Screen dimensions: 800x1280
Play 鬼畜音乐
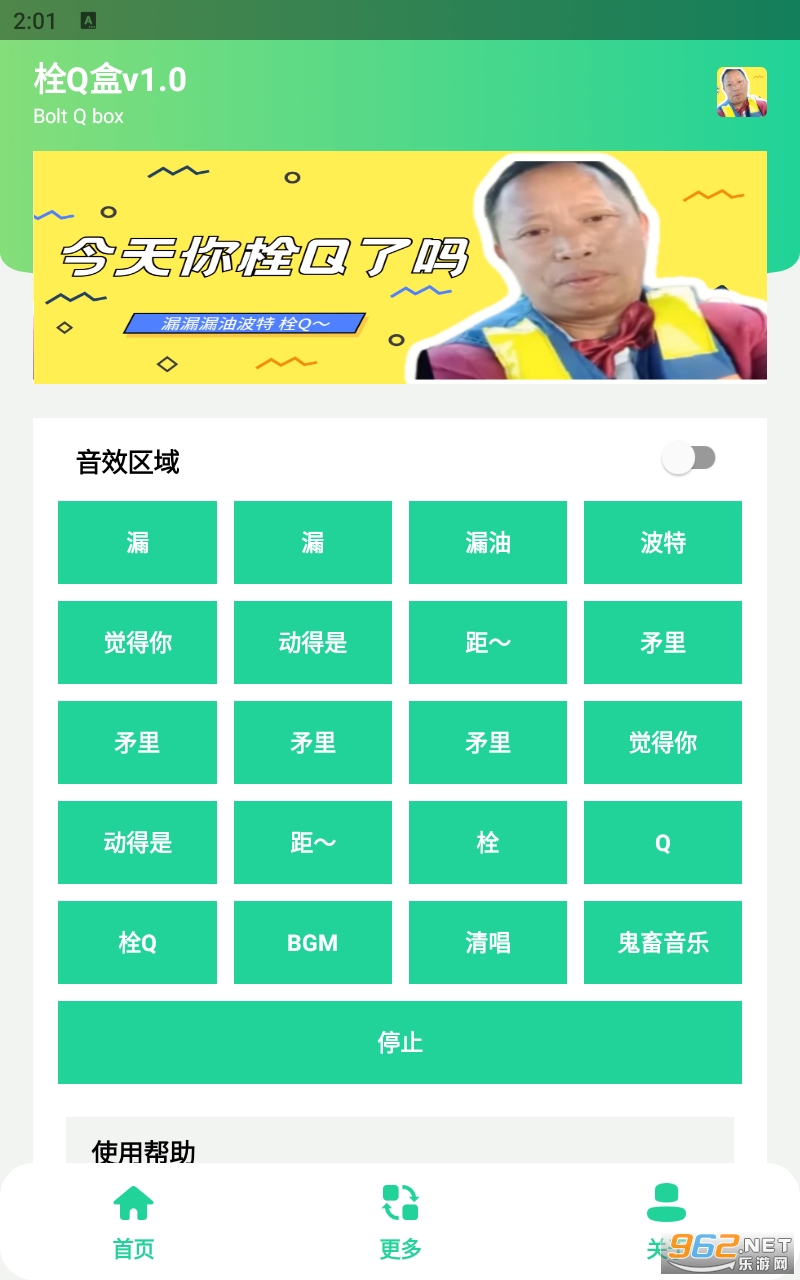[x=663, y=942]
